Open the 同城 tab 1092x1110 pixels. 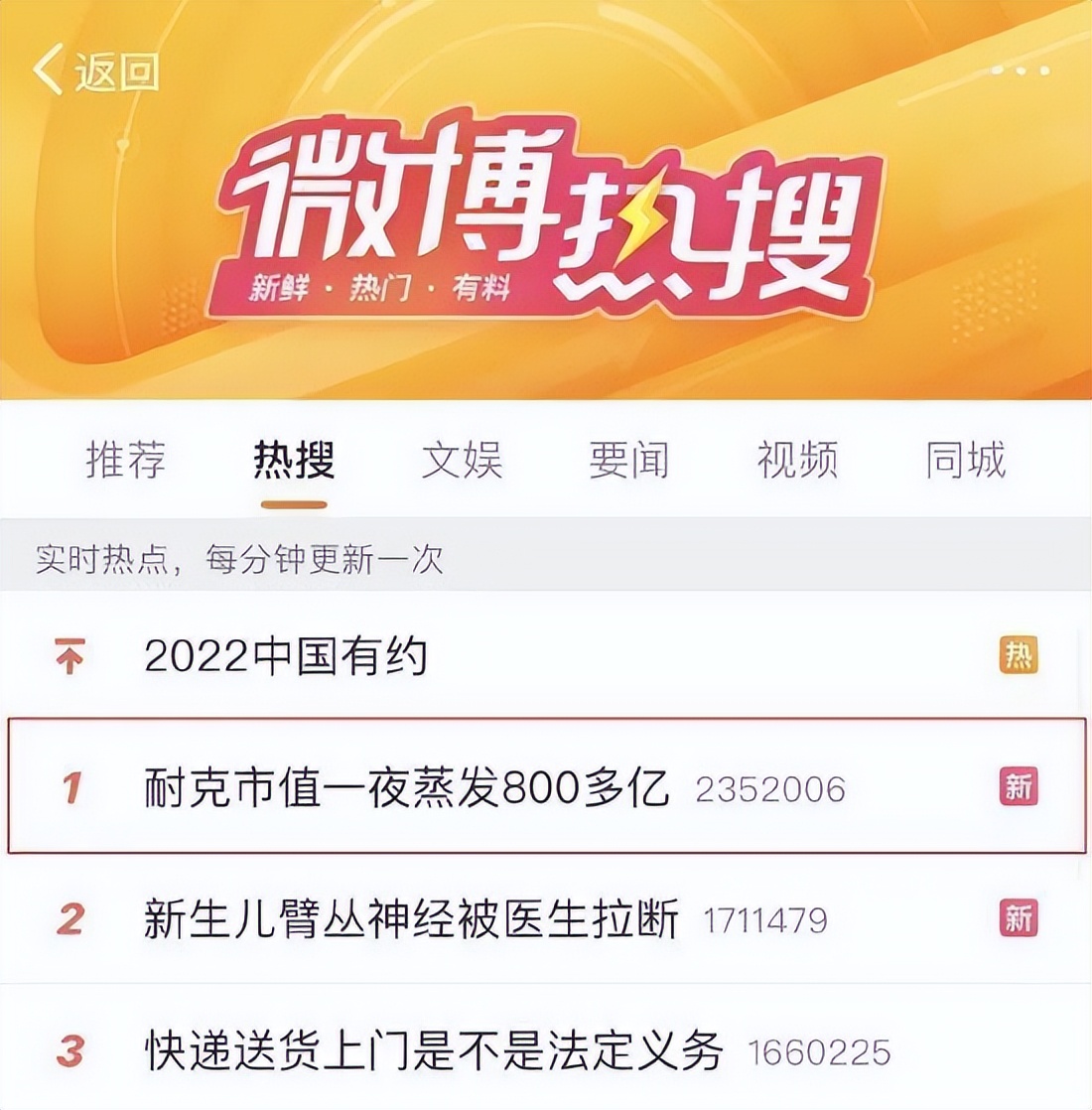tap(965, 460)
